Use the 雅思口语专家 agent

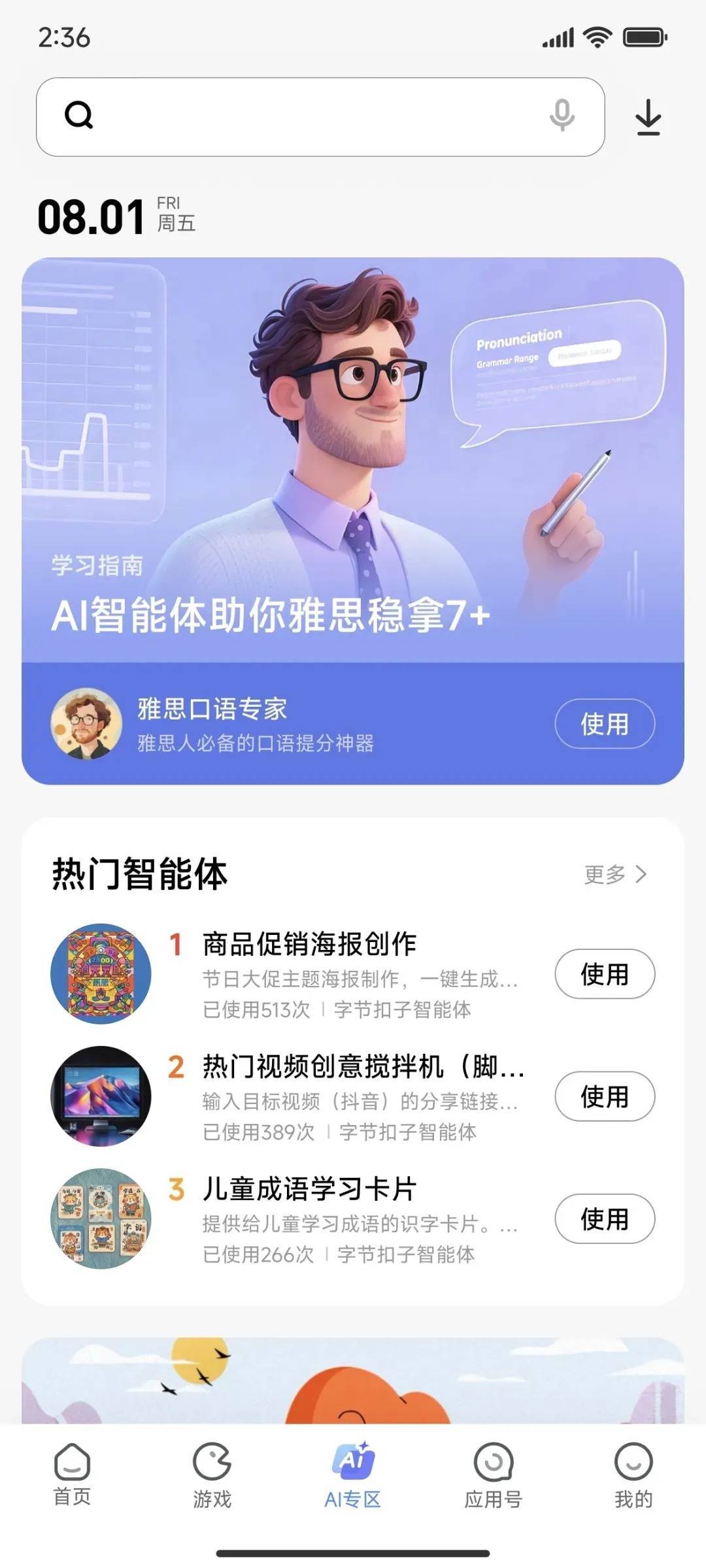point(604,724)
